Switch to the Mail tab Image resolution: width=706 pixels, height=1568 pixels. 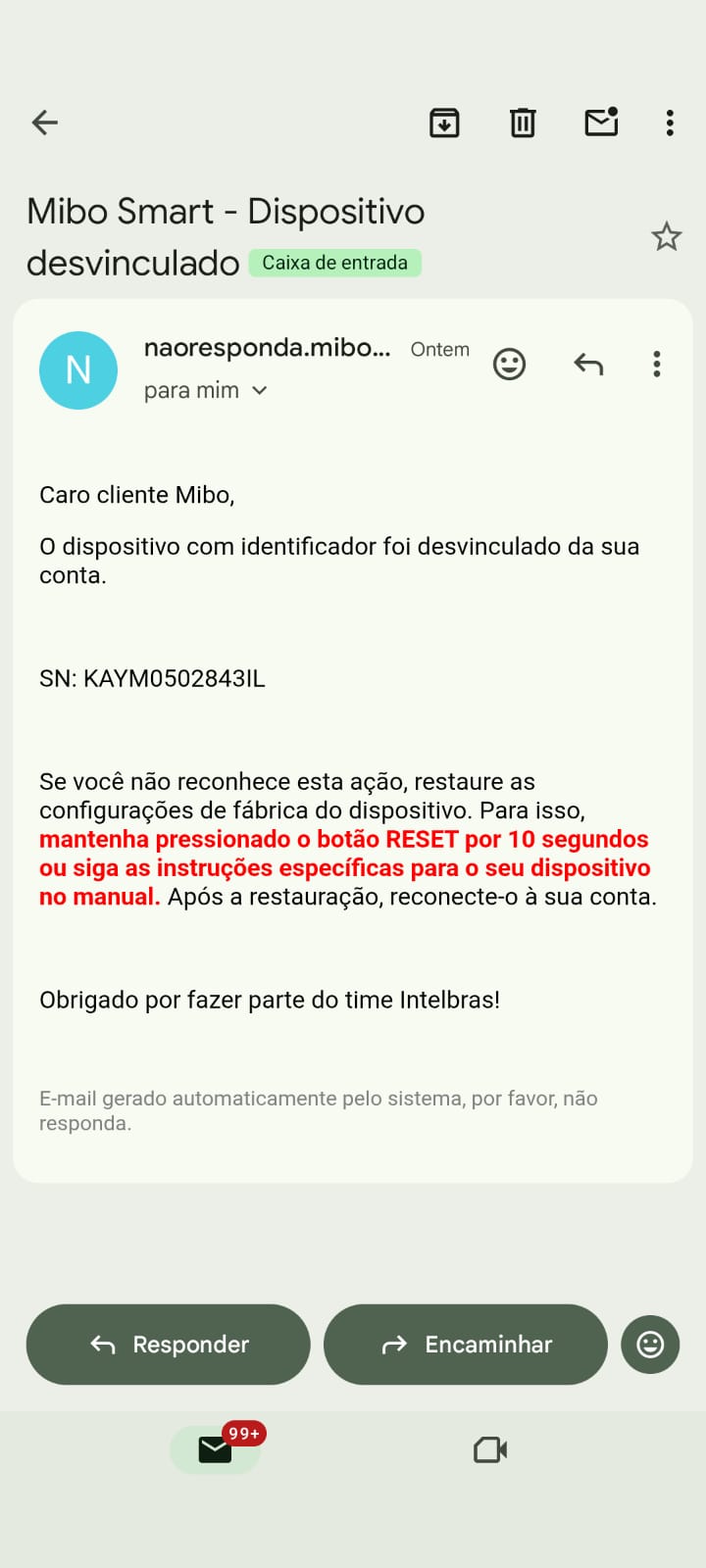[216, 1449]
